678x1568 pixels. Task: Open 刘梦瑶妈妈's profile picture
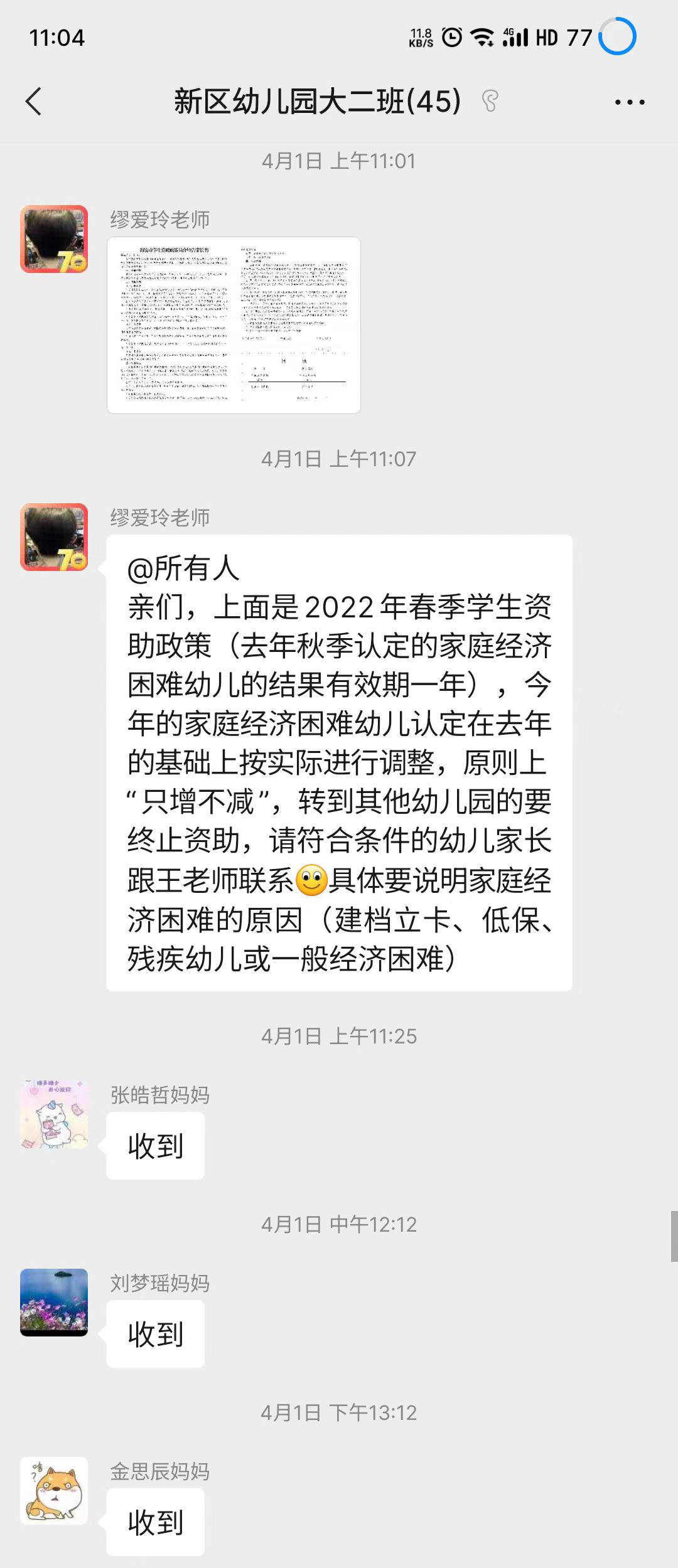coord(54,1302)
